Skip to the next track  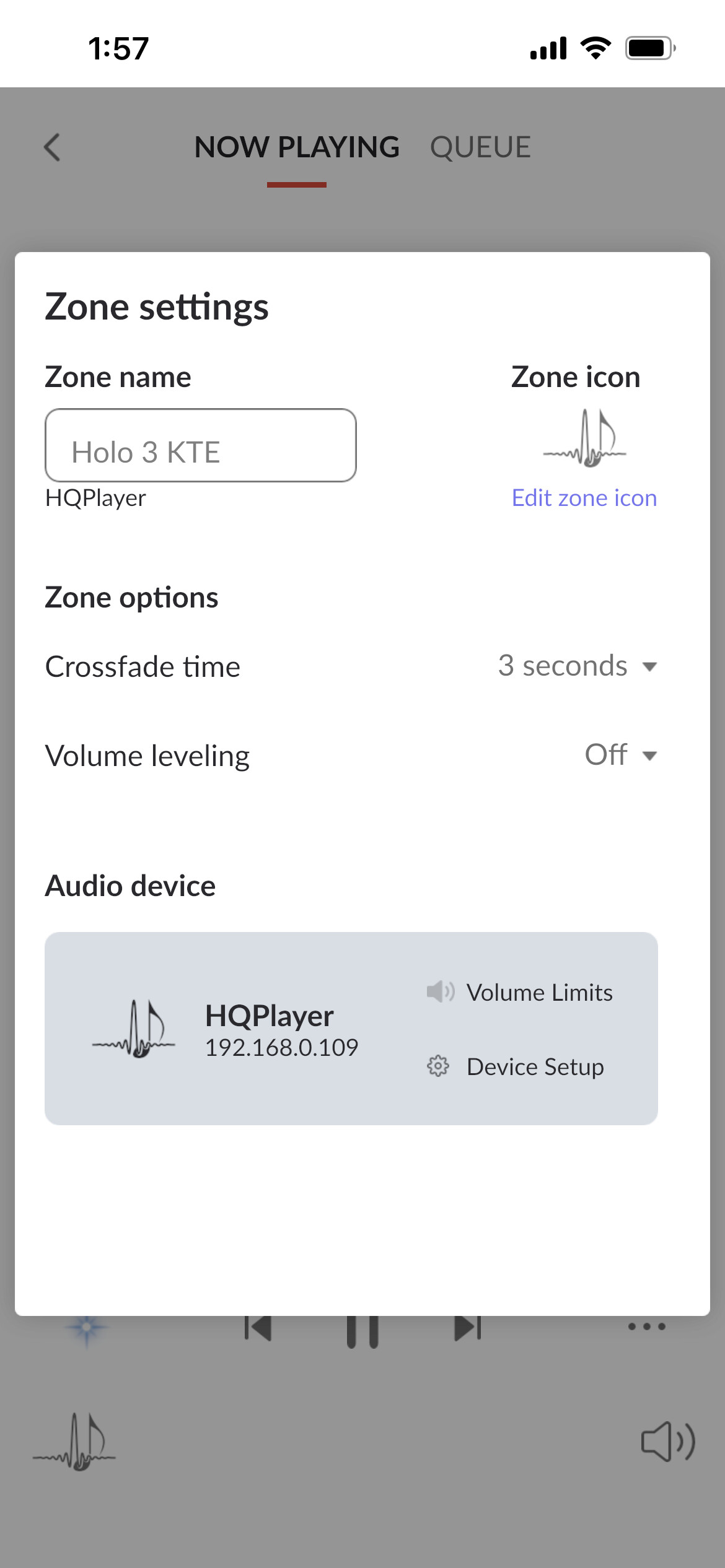[468, 1328]
